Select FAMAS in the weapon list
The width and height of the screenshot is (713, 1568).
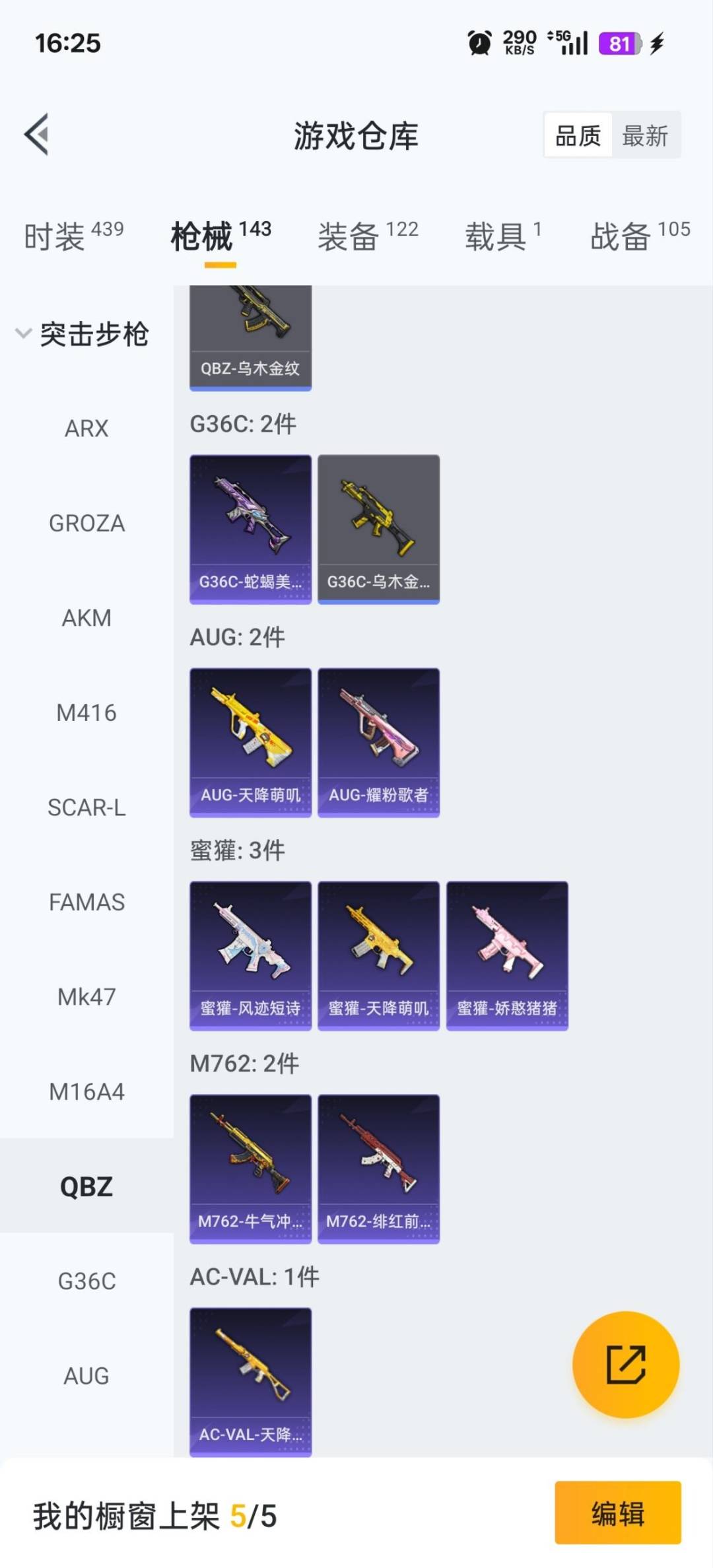point(86,902)
